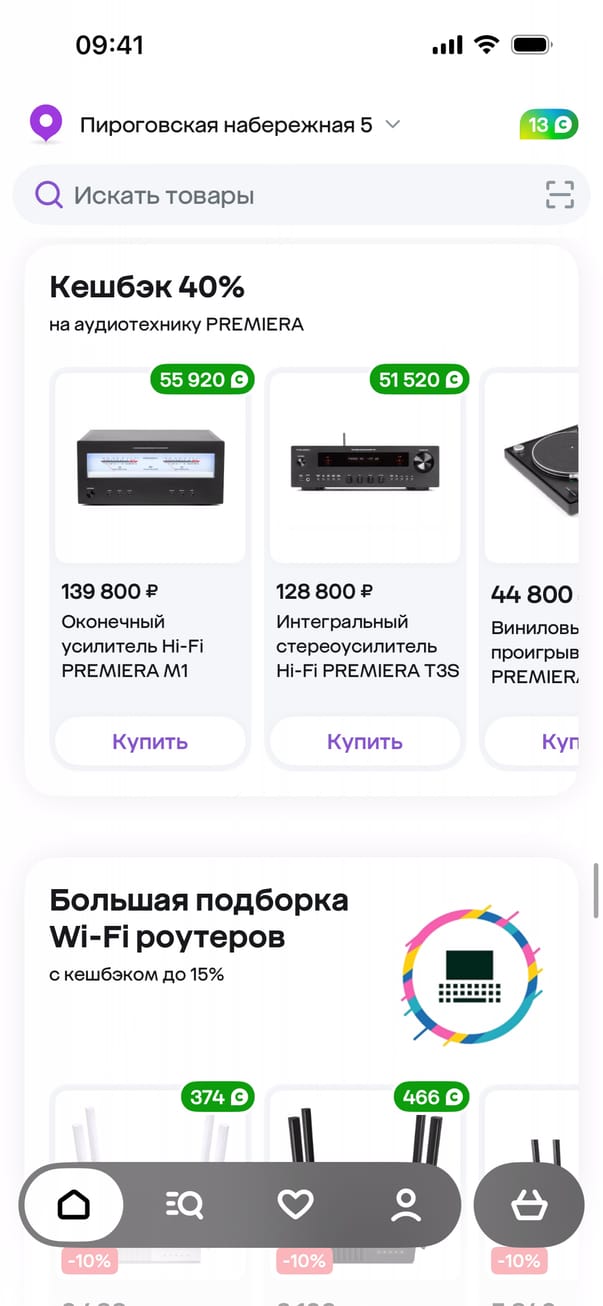Screen dimensions: 603x1306
Task: Open the cashback bonus balance badge
Action: (x=548, y=125)
